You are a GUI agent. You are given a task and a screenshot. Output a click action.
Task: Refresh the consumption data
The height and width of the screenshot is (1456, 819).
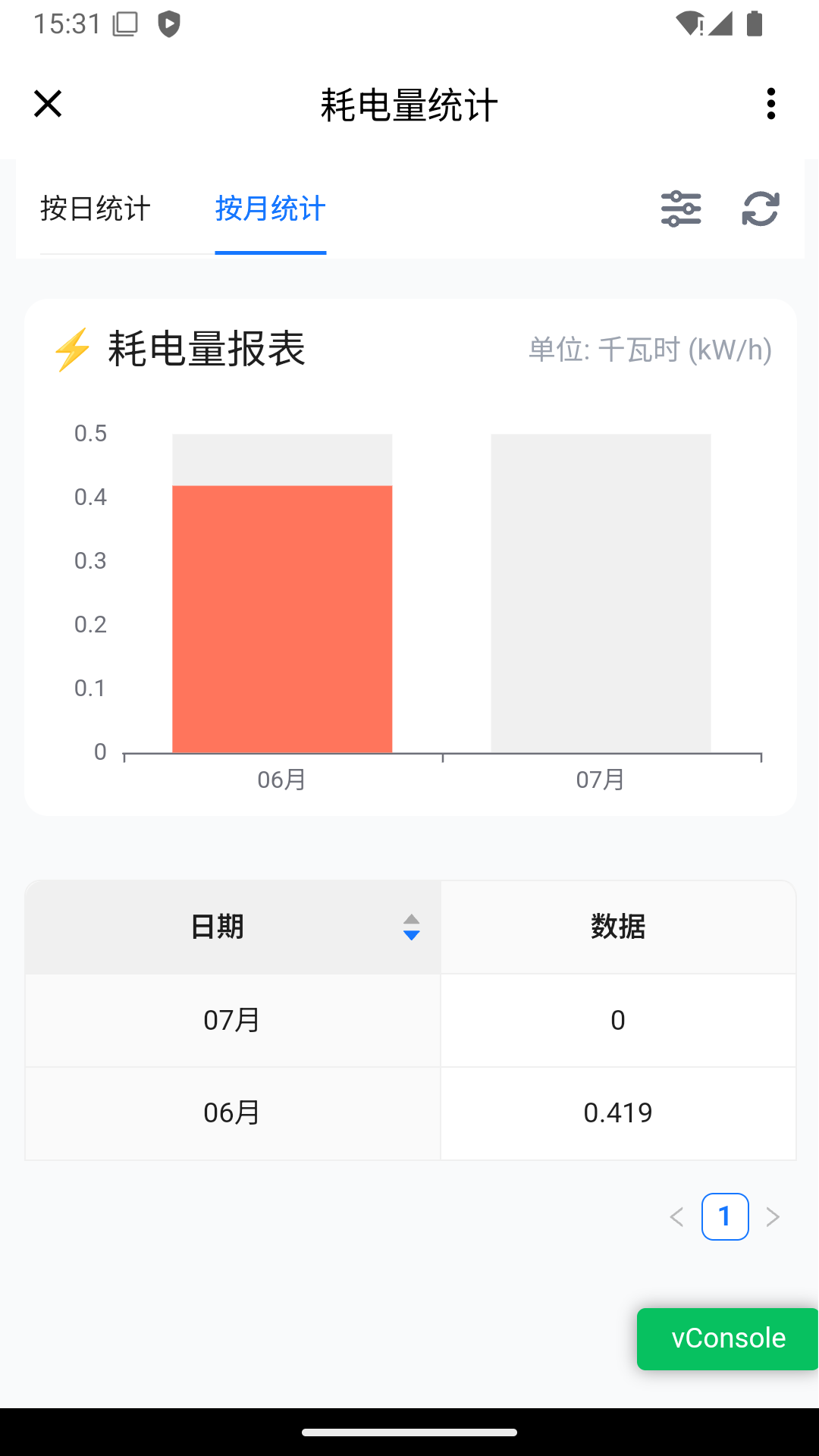(x=760, y=209)
